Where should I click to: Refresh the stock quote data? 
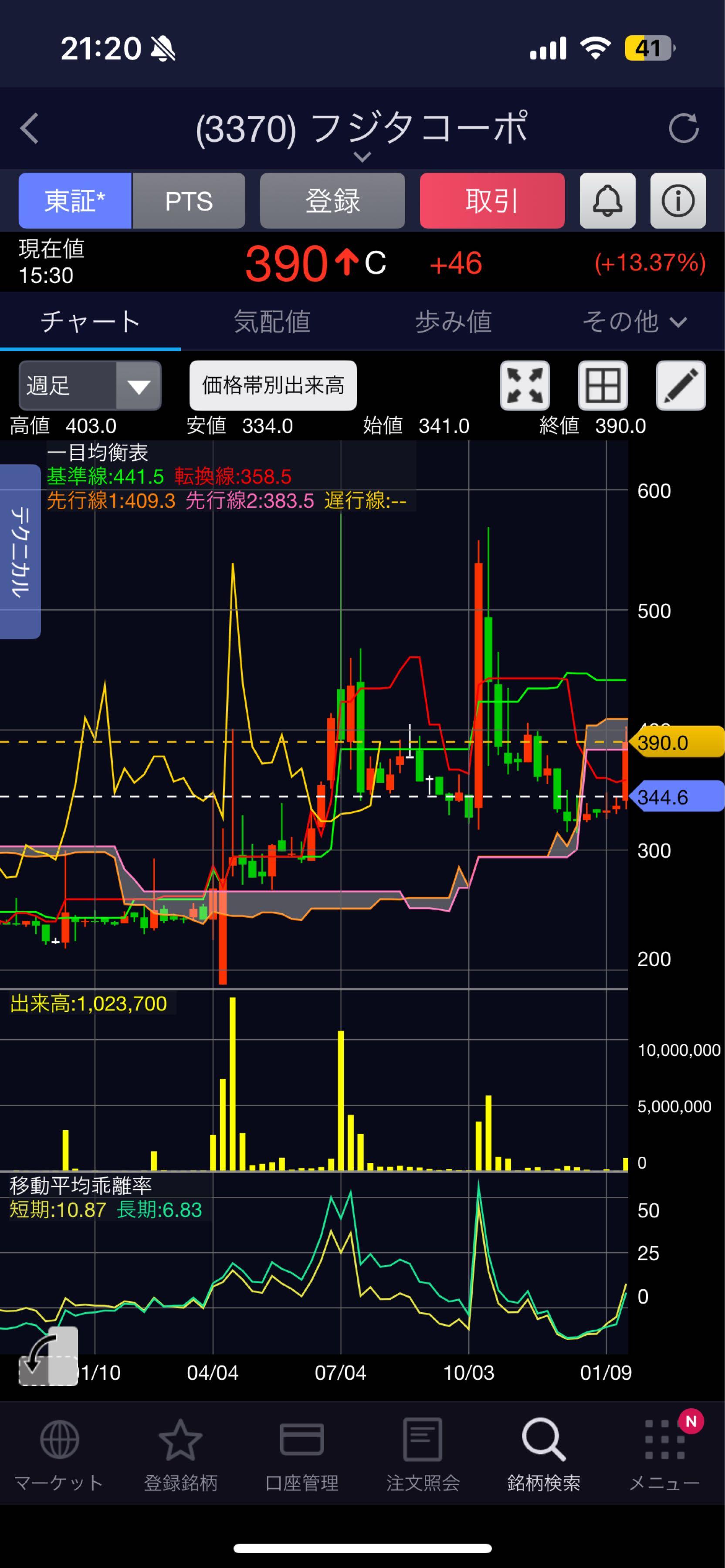(683, 128)
